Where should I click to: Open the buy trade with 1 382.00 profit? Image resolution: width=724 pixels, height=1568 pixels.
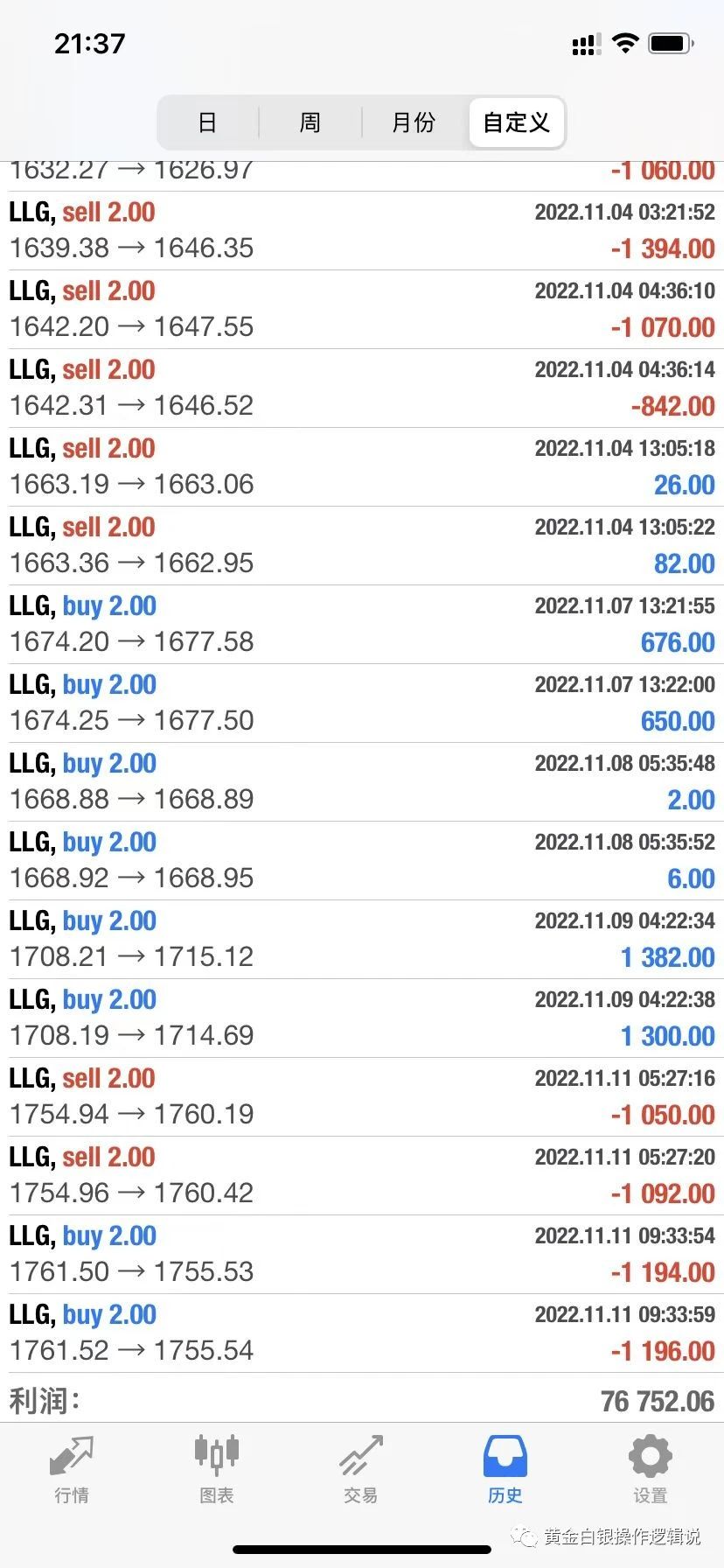point(362,939)
